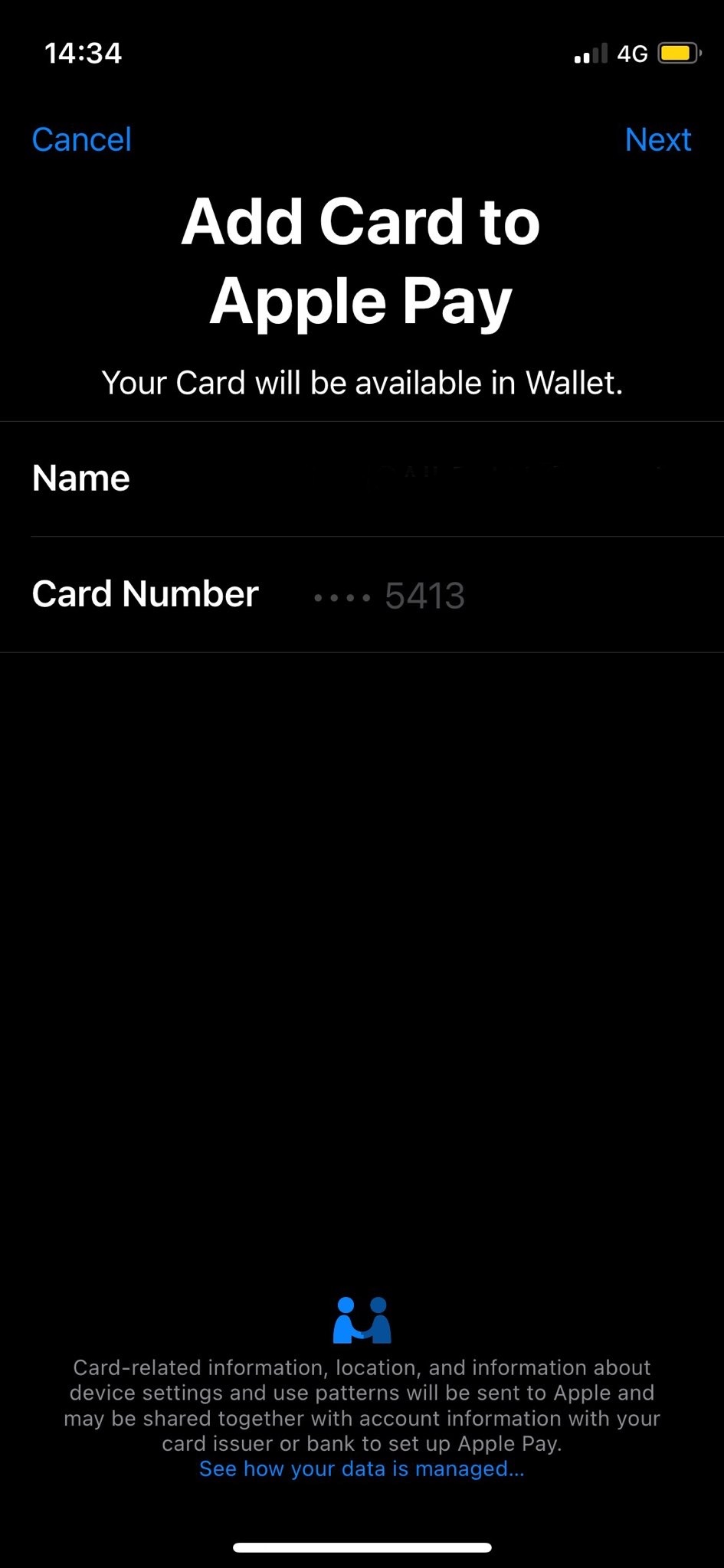724x1568 pixels.
Task: Open See how your data is managed link
Action: pyautogui.click(x=362, y=1468)
